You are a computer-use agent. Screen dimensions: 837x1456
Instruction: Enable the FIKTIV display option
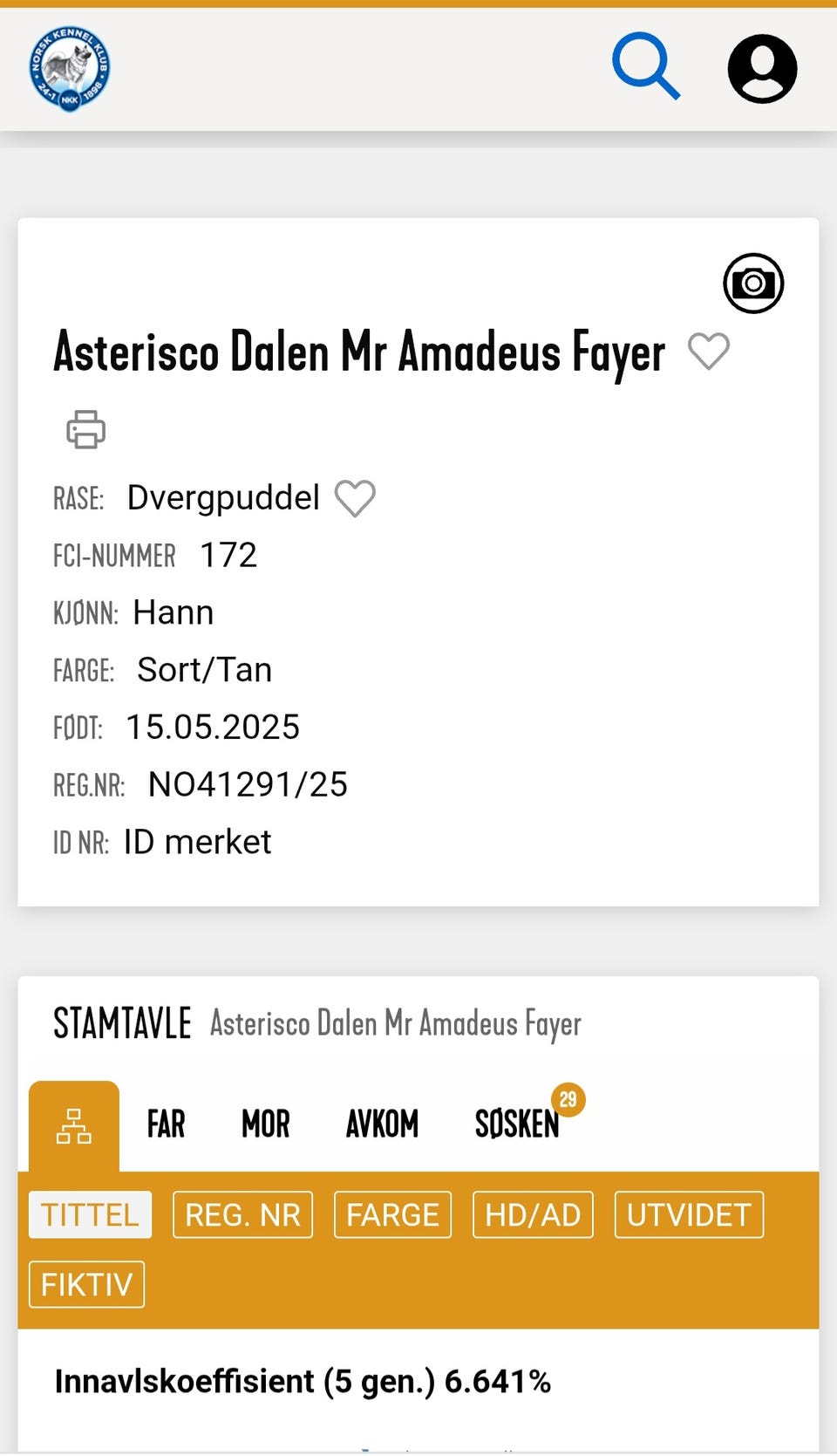(85, 1283)
